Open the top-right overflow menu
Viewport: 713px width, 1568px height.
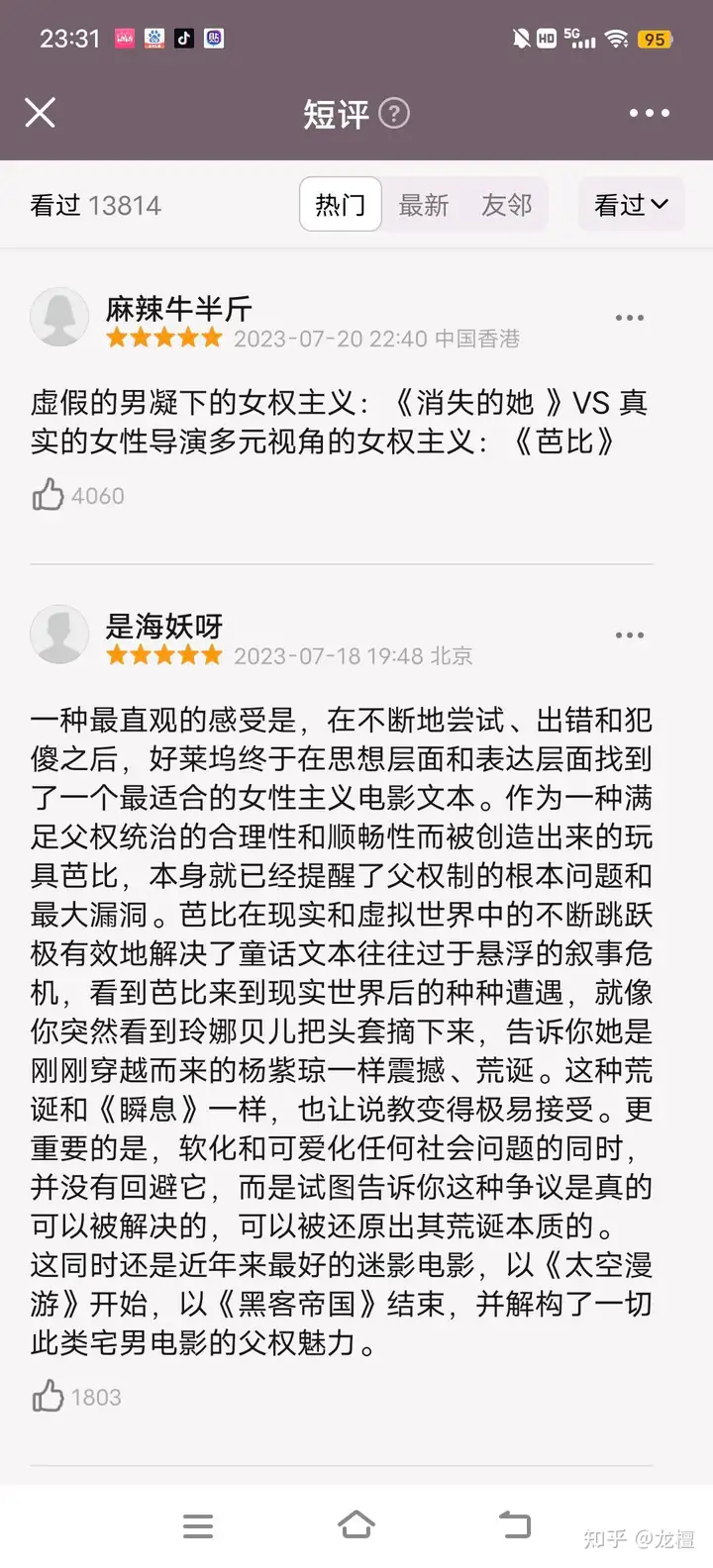coord(650,113)
